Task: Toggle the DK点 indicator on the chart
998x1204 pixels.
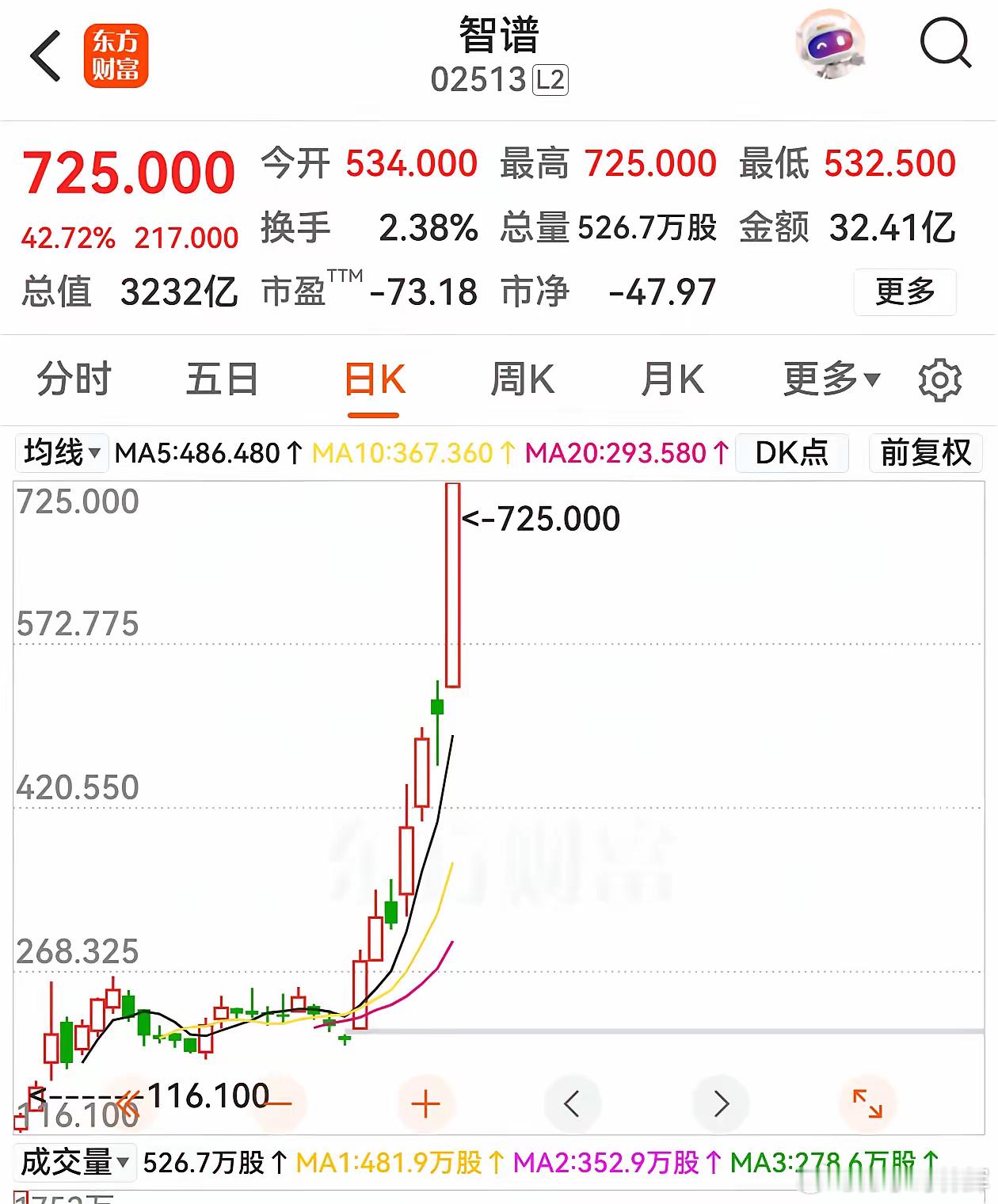Action: [792, 452]
